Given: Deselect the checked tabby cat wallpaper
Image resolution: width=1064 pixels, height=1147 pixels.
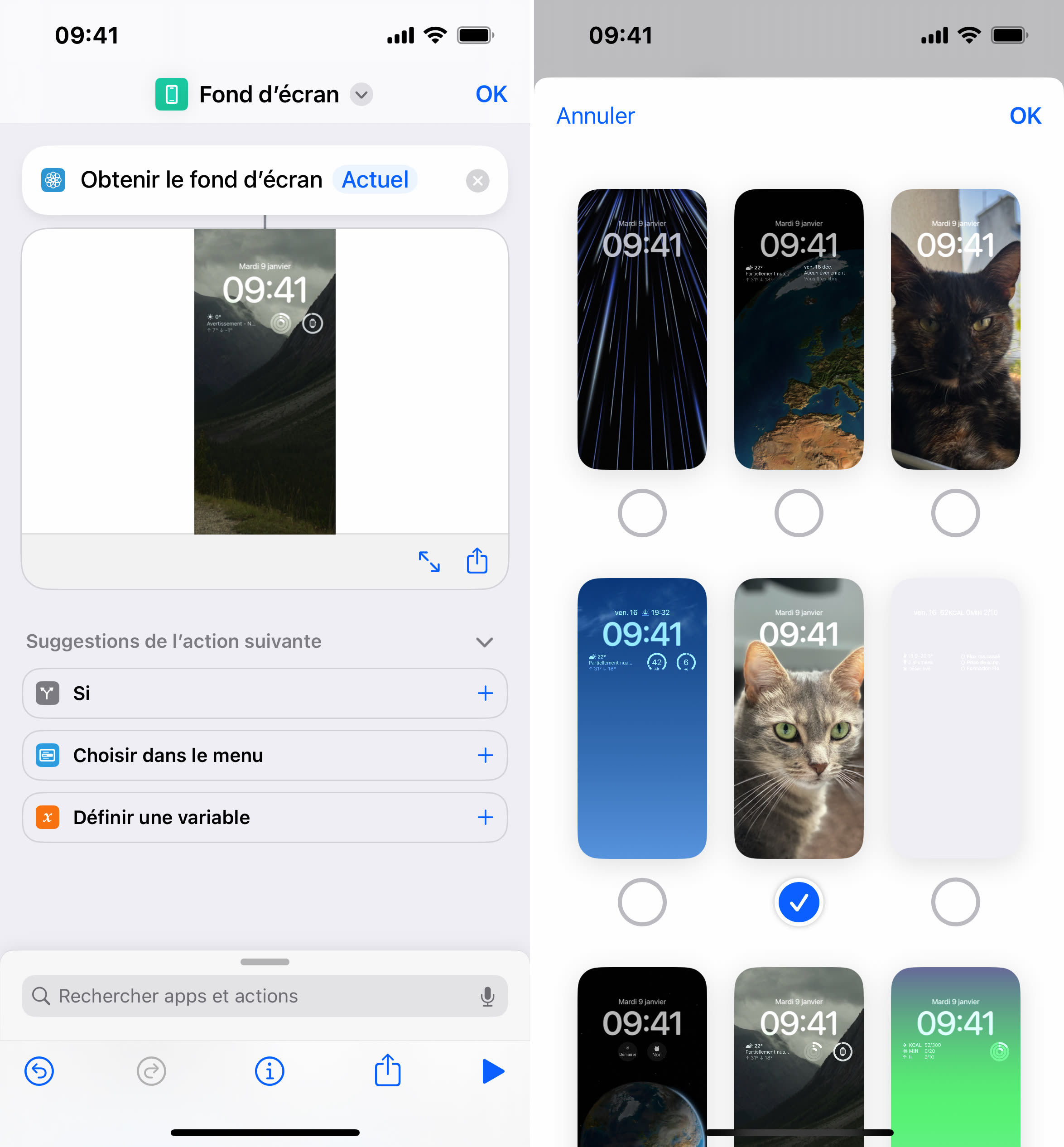Looking at the screenshot, I should tap(799, 902).
